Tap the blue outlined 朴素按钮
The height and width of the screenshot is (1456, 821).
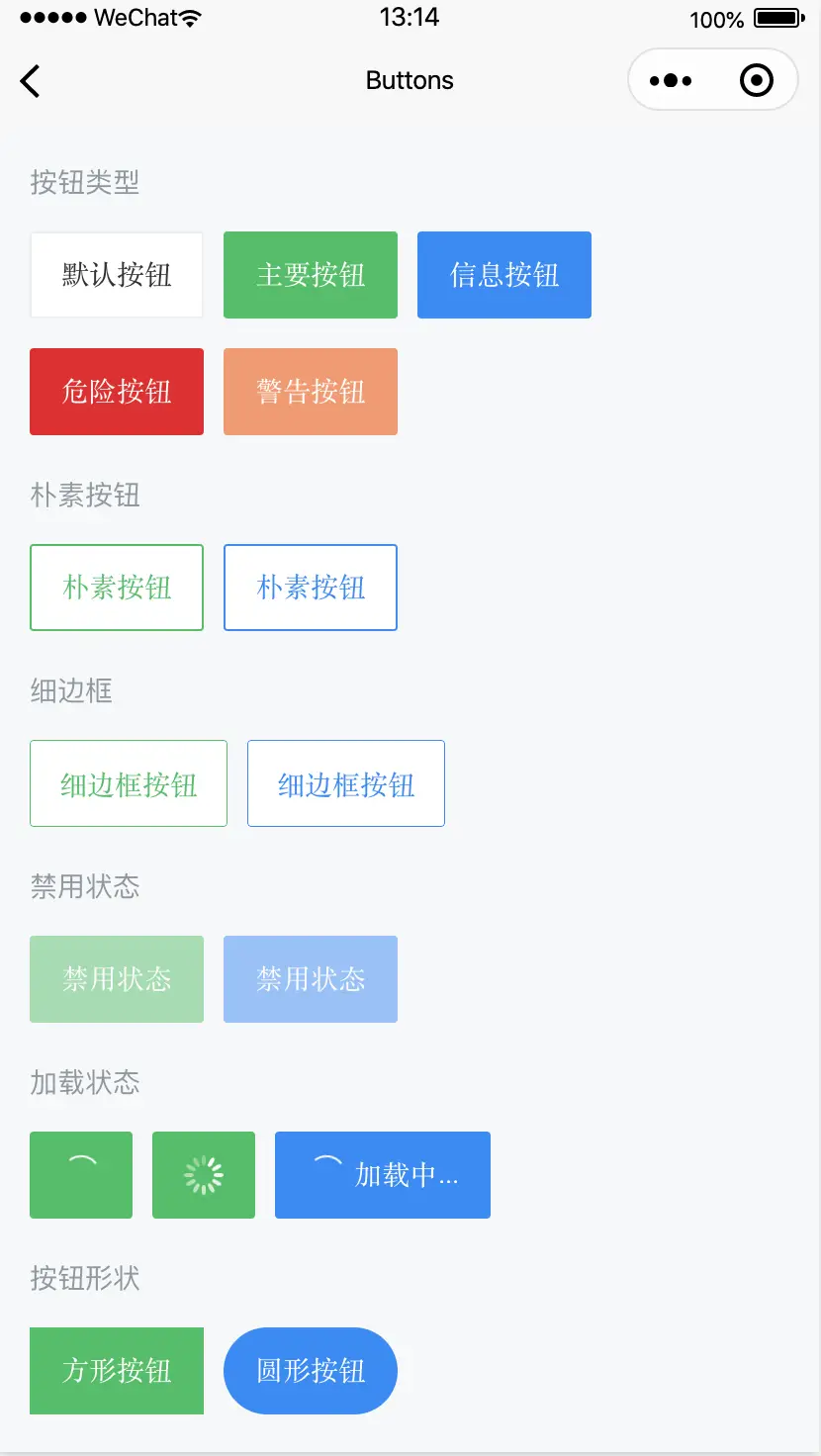[311, 588]
